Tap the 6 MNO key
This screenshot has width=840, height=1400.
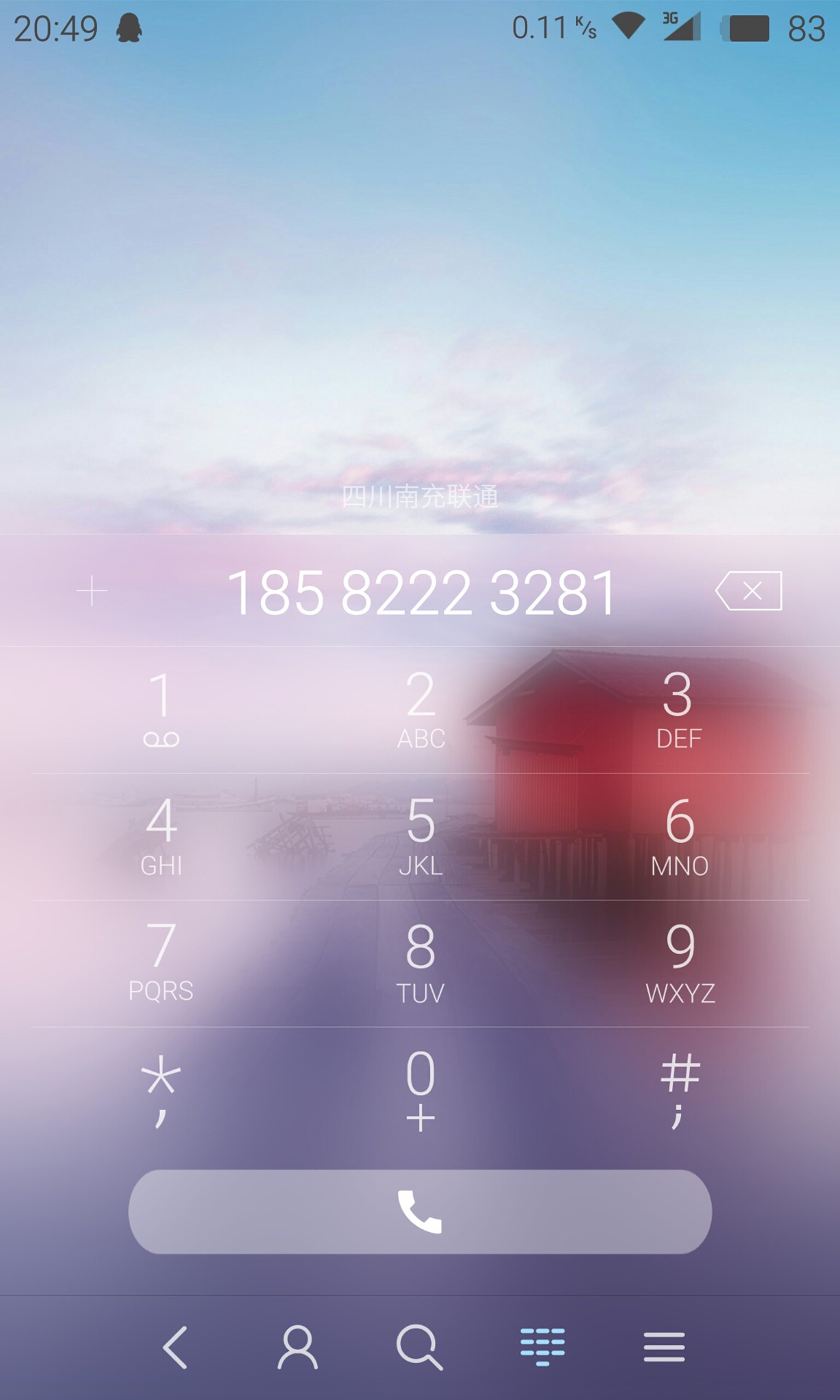(x=679, y=836)
